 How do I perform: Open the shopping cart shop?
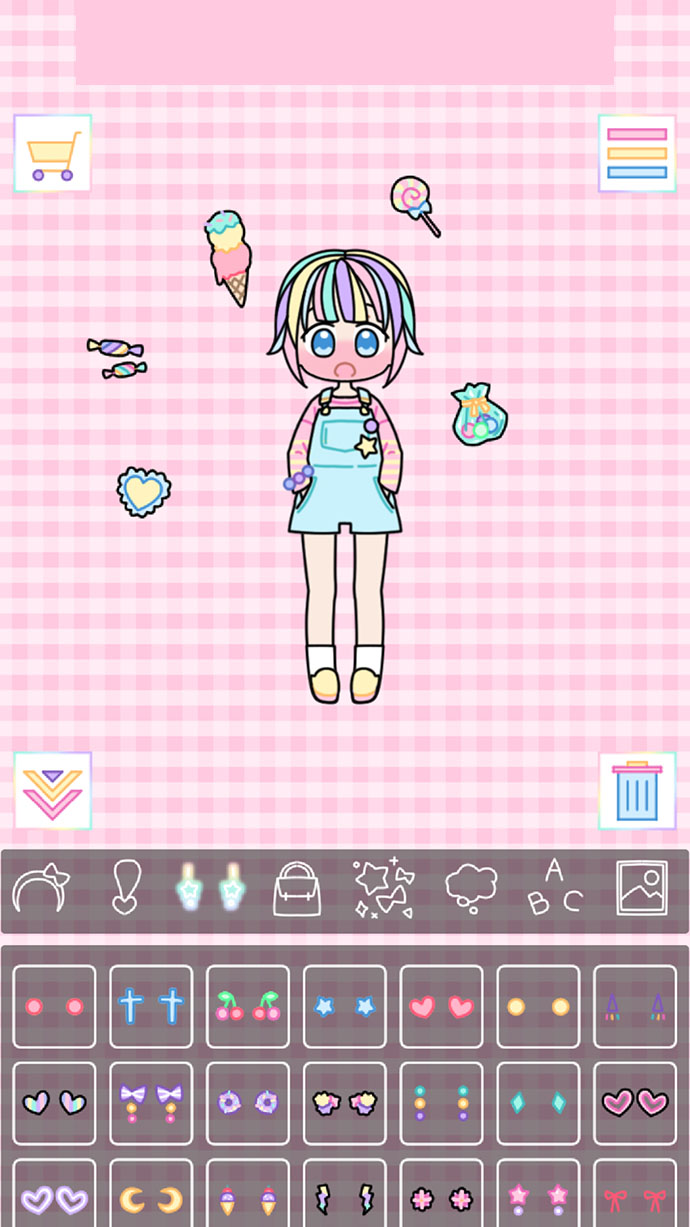(x=52, y=153)
